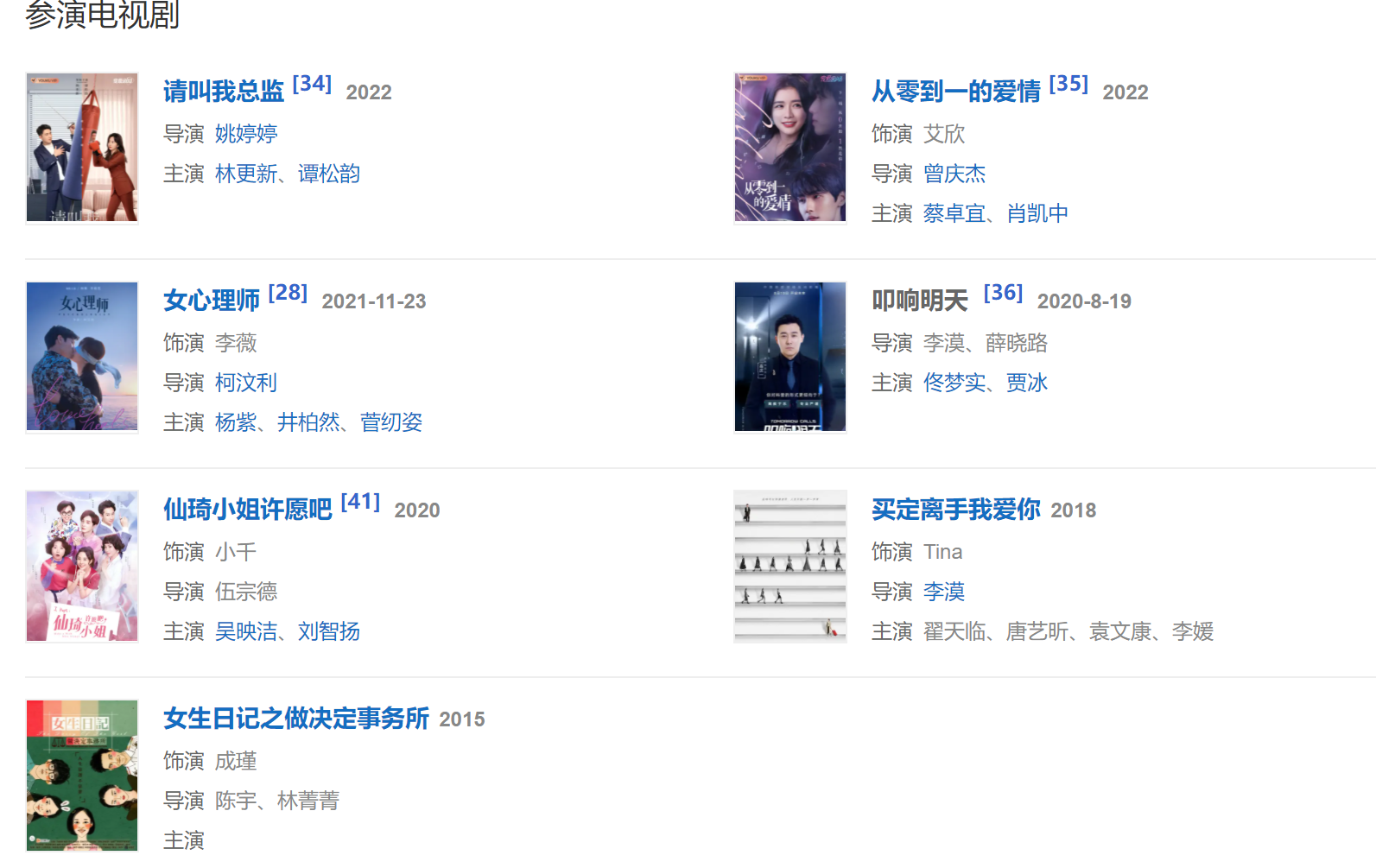
Task: Tap reference [36] beside 叩响明天
Action: (x=1003, y=293)
